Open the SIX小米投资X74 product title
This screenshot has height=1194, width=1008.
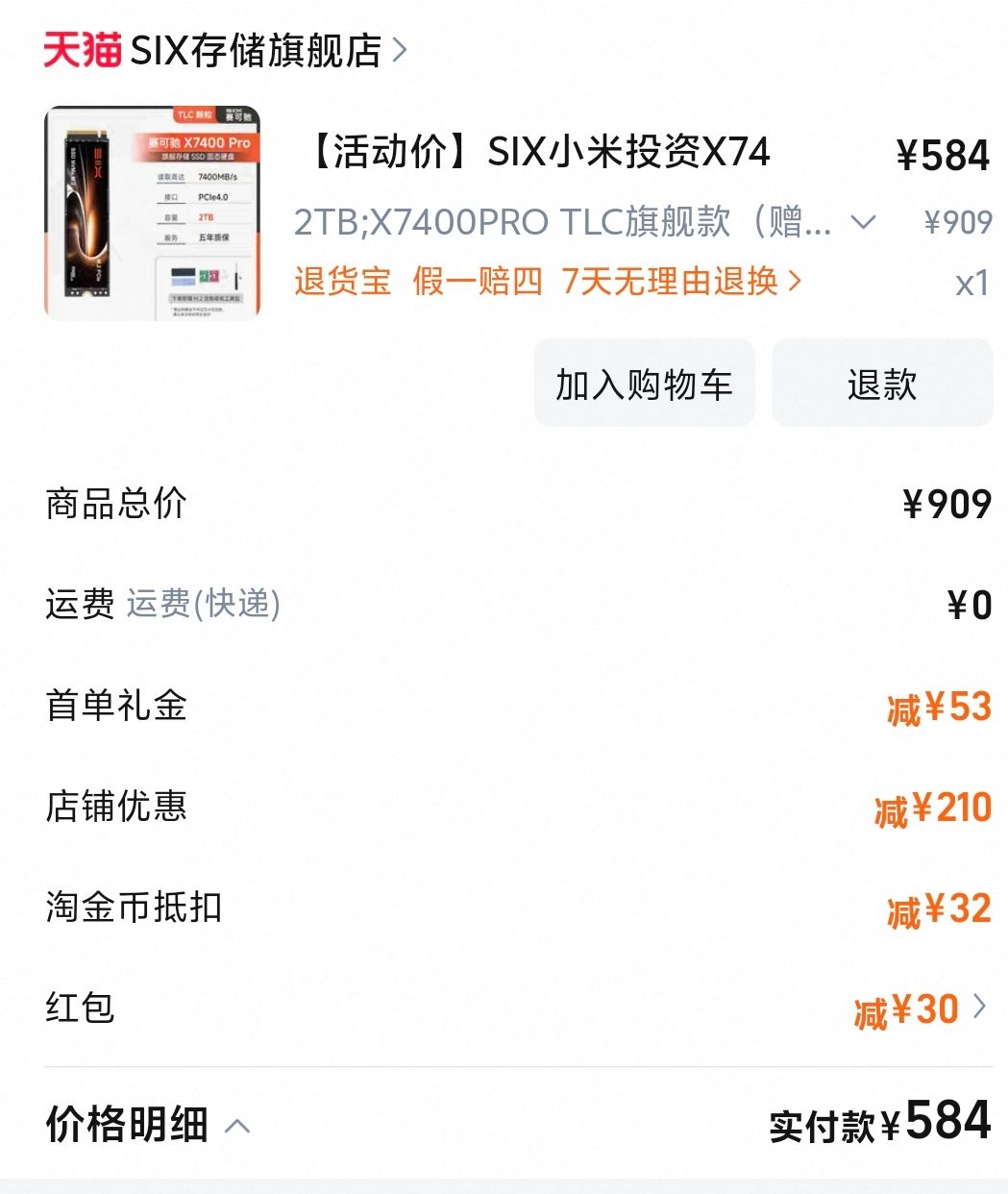pos(540,152)
